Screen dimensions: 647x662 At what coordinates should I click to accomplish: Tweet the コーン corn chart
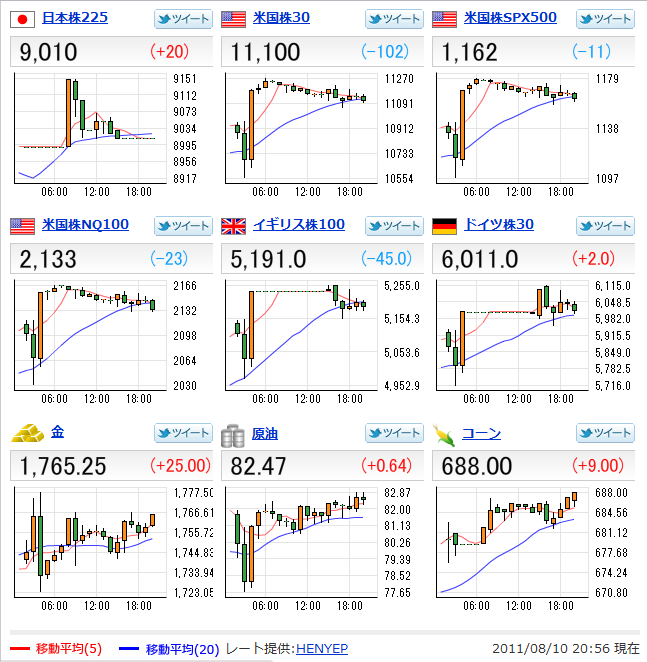(x=605, y=433)
